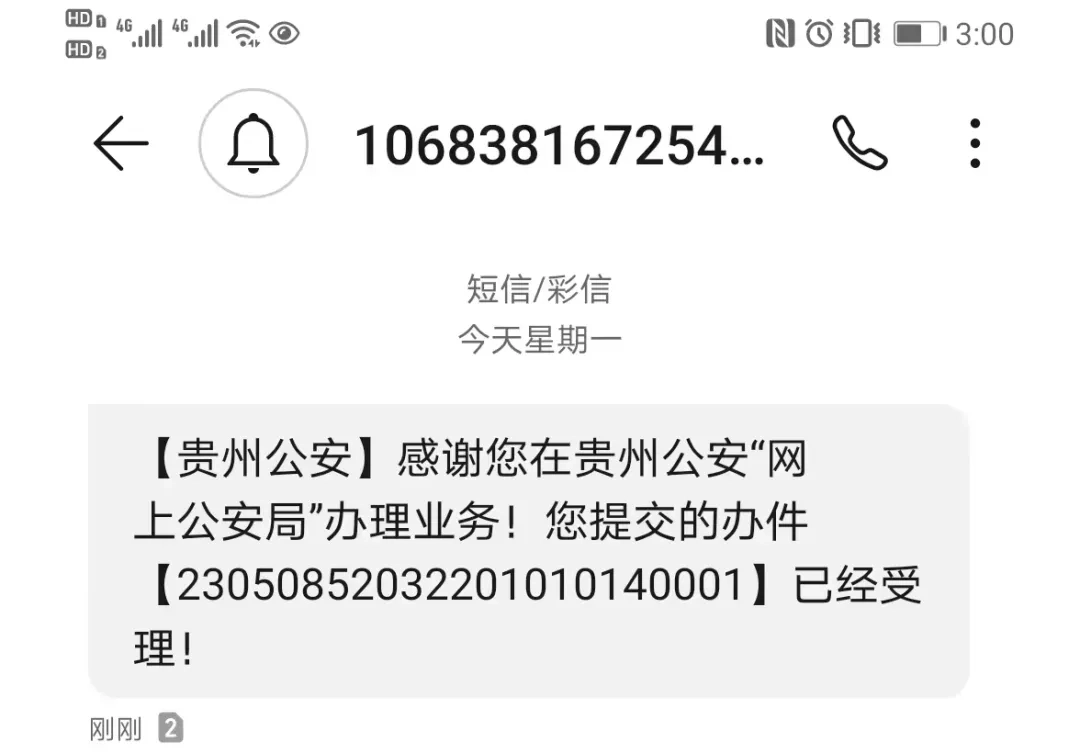Image resolution: width=1080 pixels, height=752 pixels.
Task: Open the sender's contact avatar
Action: click(253, 144)
